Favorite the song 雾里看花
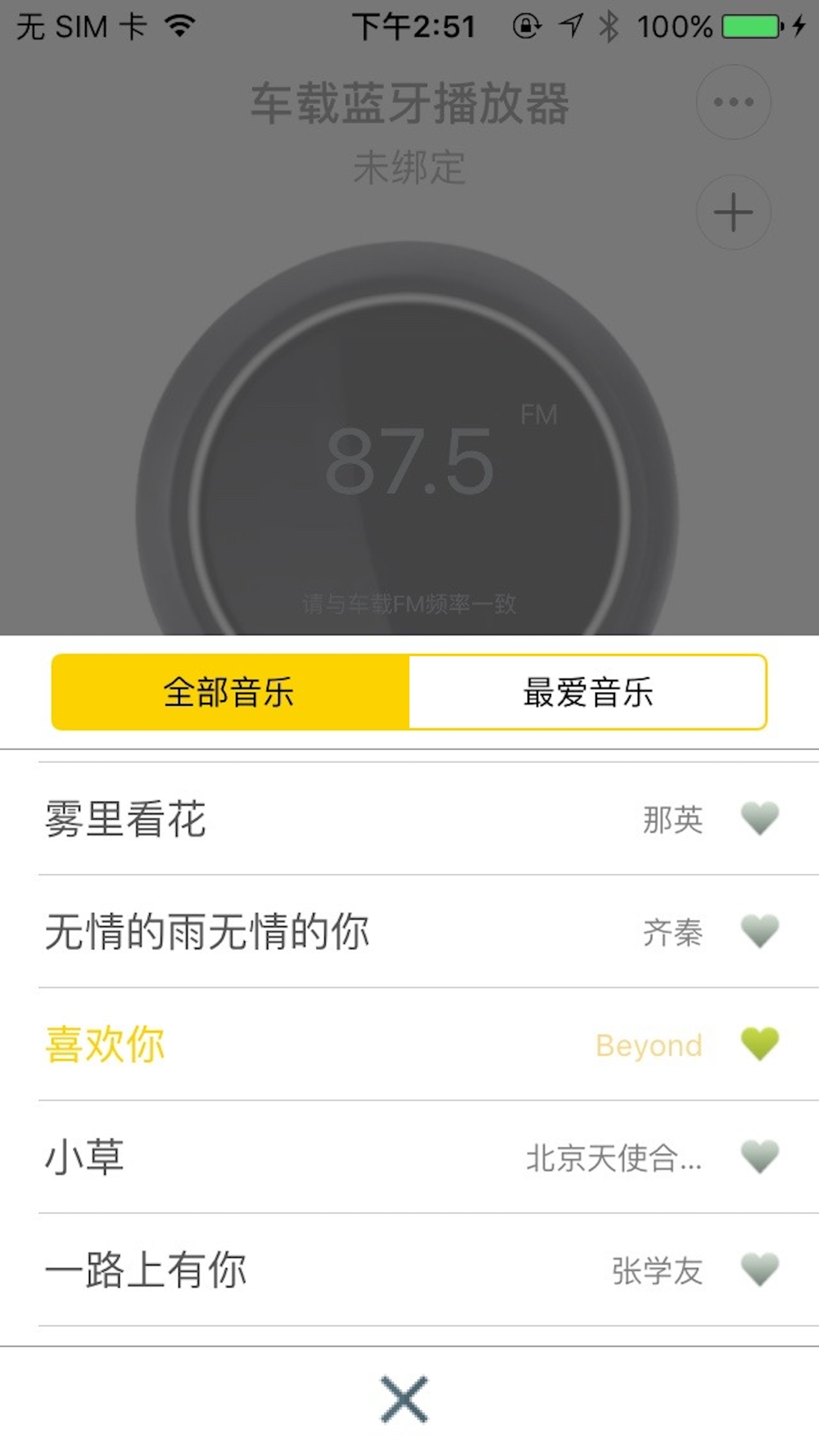The height and width of the screenshot is (1456, 819). point(759,819)
